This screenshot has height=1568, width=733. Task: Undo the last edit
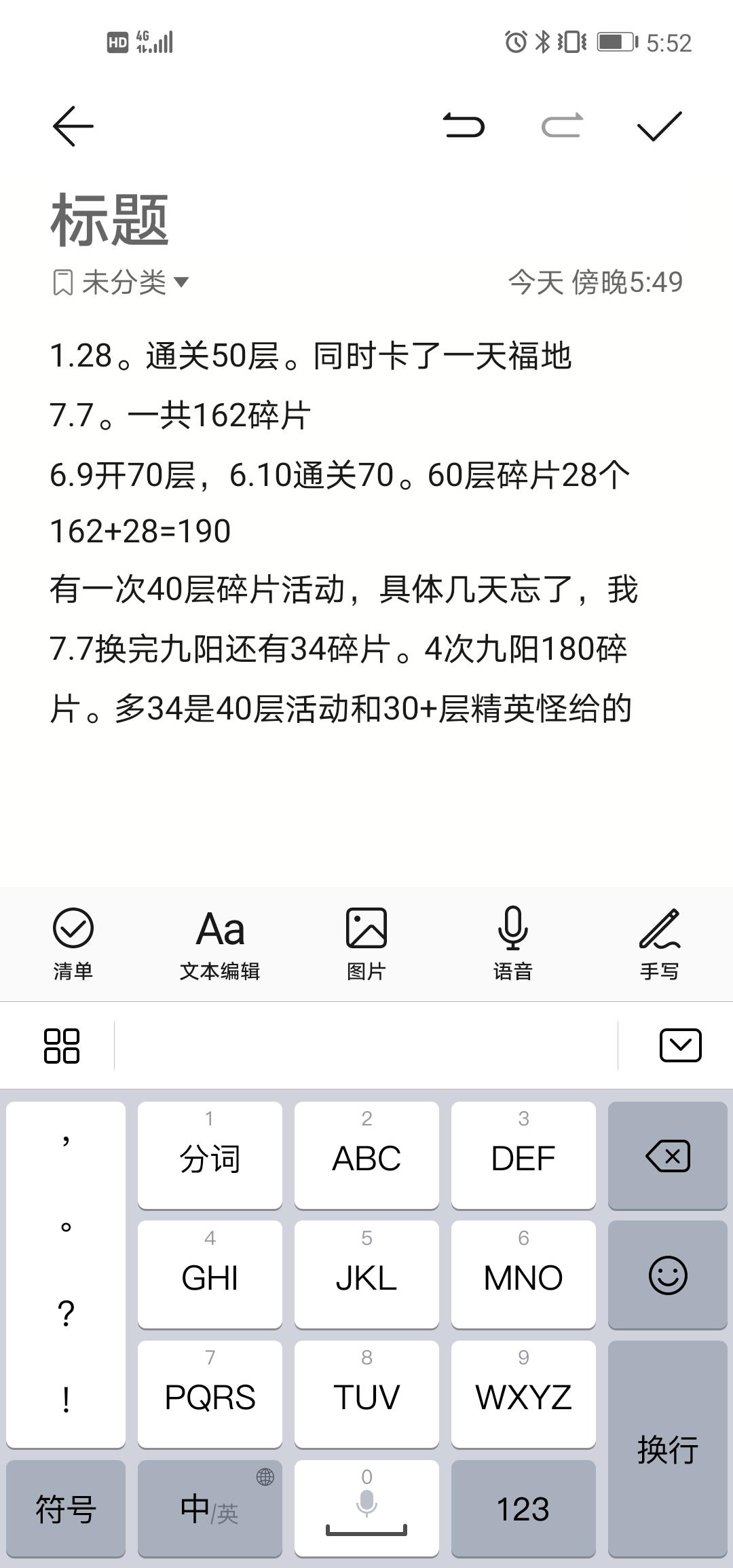coord(464,126)
